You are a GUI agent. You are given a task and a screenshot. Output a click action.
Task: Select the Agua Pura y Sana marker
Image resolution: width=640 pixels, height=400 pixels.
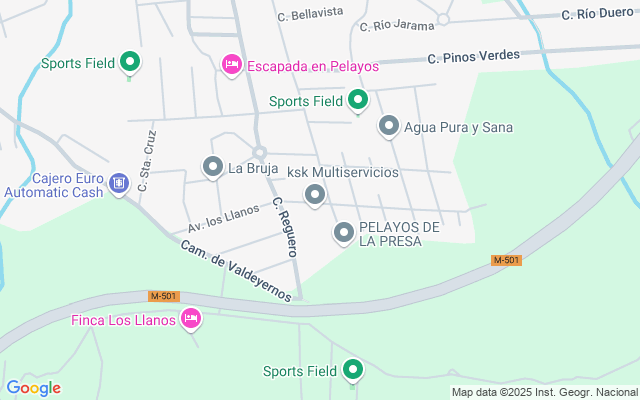[389, 126]
